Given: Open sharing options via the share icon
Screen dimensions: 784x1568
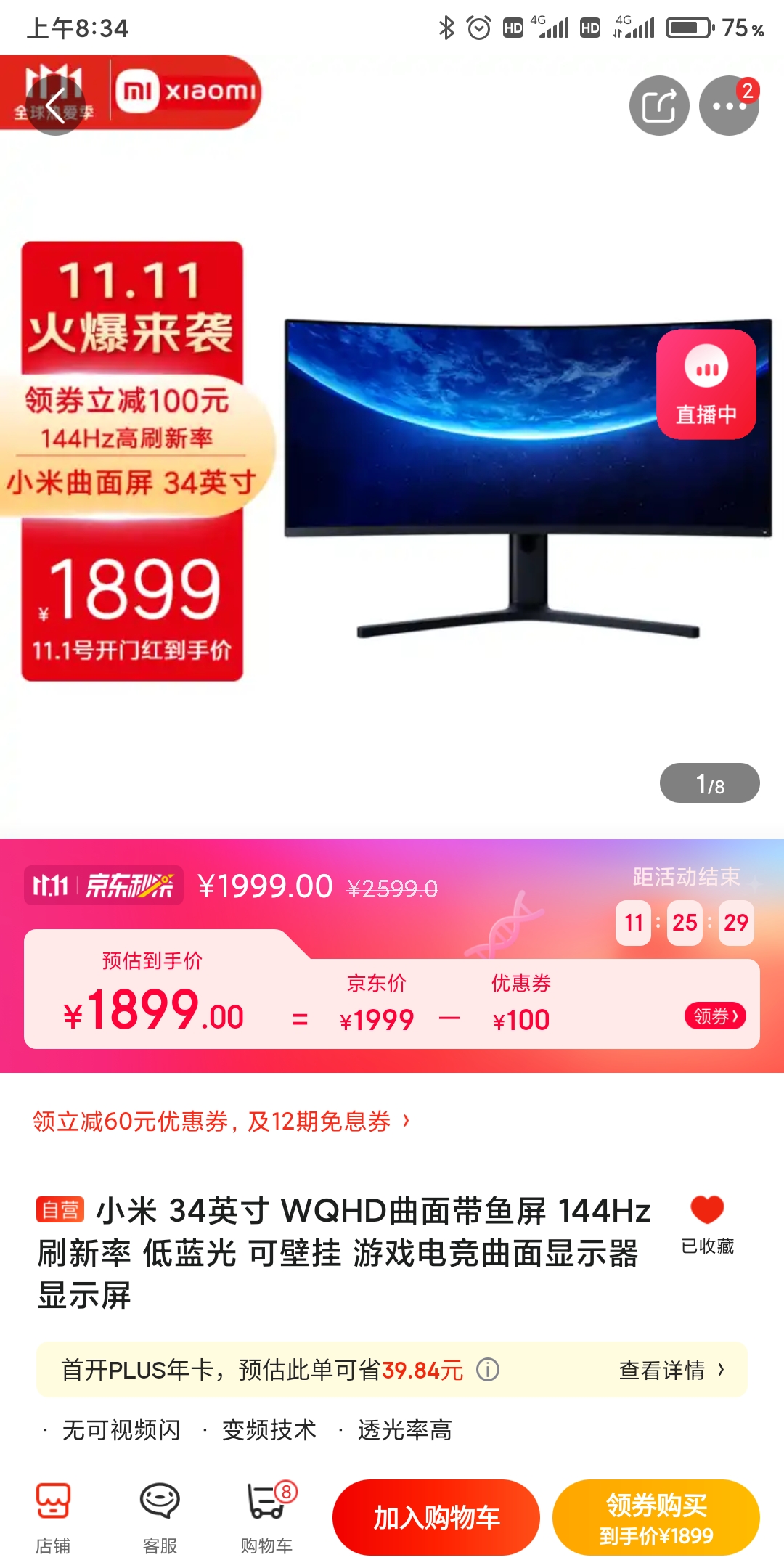Looking at the screenshot, I should (x=659, y=105).
